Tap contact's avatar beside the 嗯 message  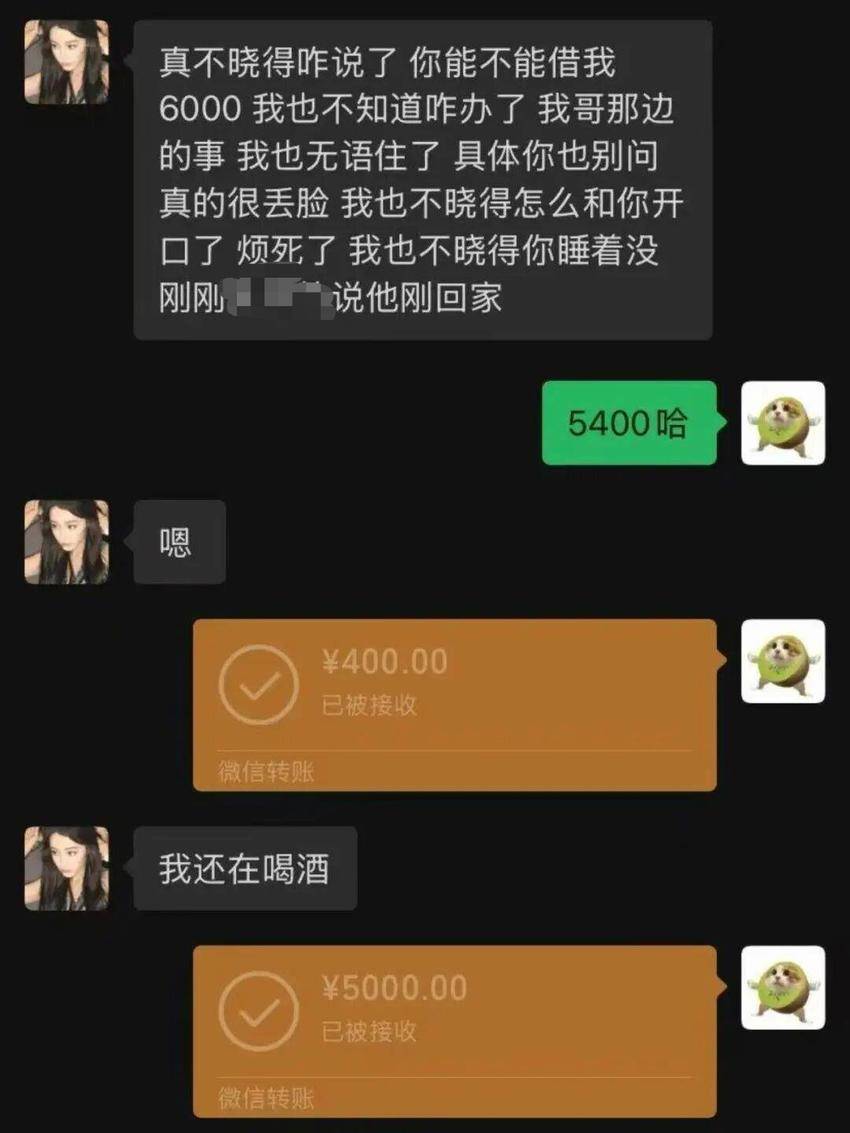pos(67,542)
